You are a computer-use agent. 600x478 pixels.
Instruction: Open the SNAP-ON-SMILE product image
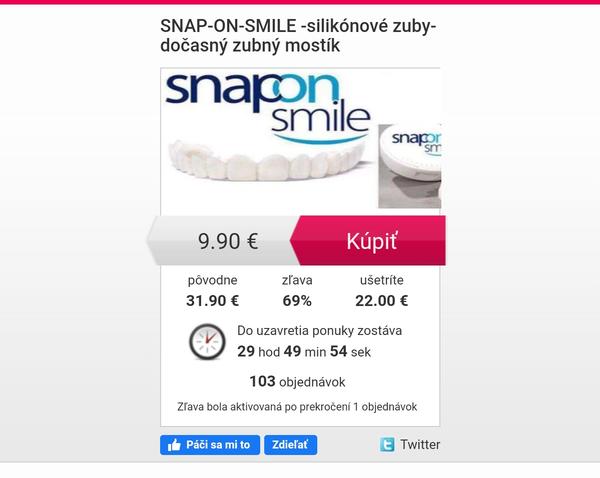(x=300, y=138)
